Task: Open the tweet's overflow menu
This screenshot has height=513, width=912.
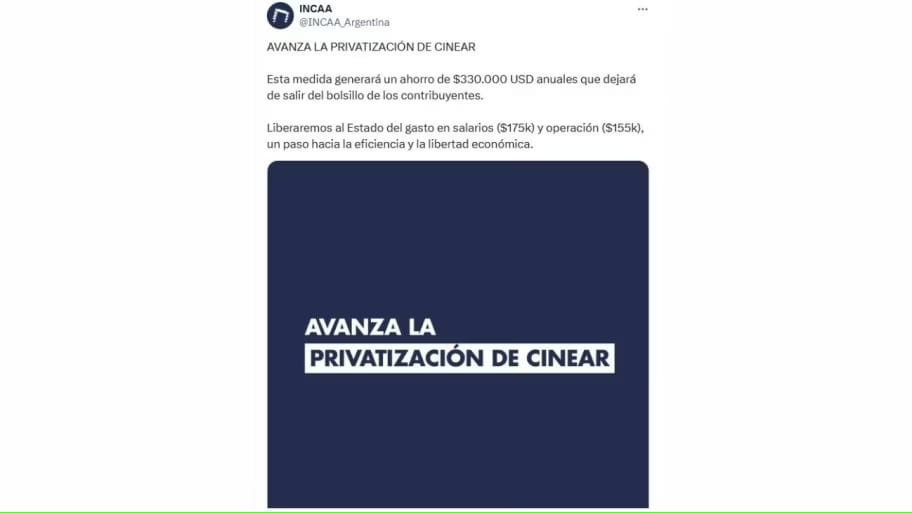Action: coord(642,9)
